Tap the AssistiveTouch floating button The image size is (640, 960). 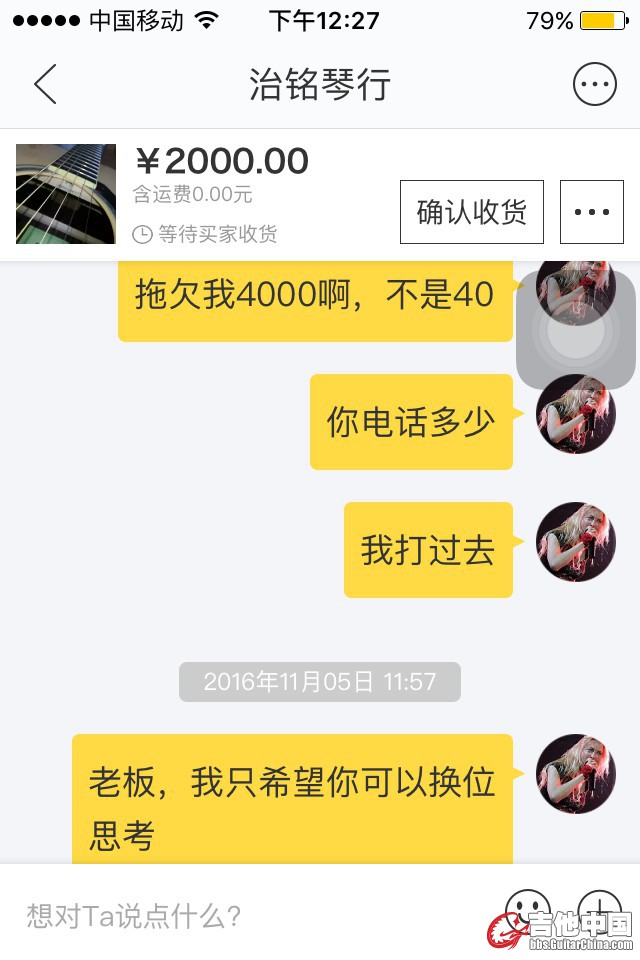[576, 331]
